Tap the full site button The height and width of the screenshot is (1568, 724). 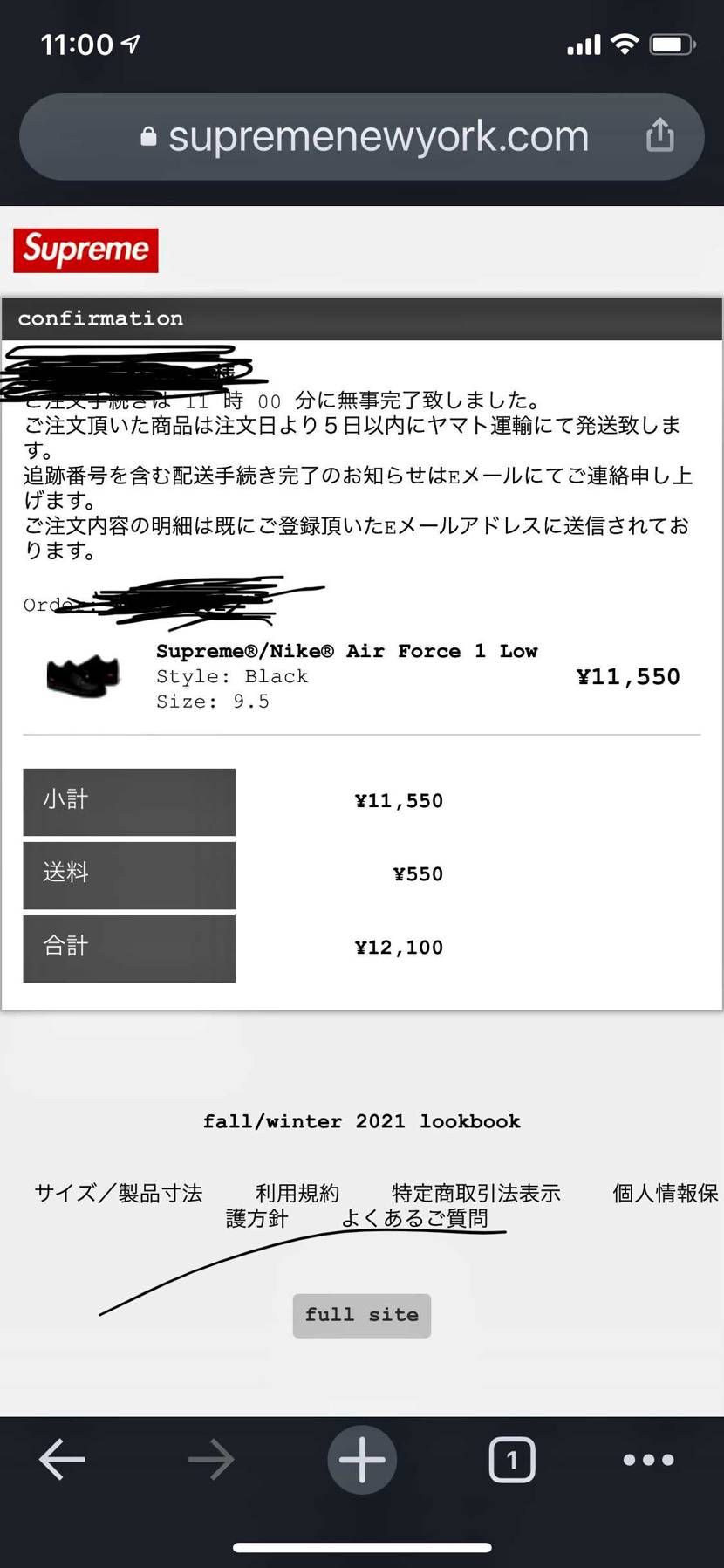[x=361, y=1315]
